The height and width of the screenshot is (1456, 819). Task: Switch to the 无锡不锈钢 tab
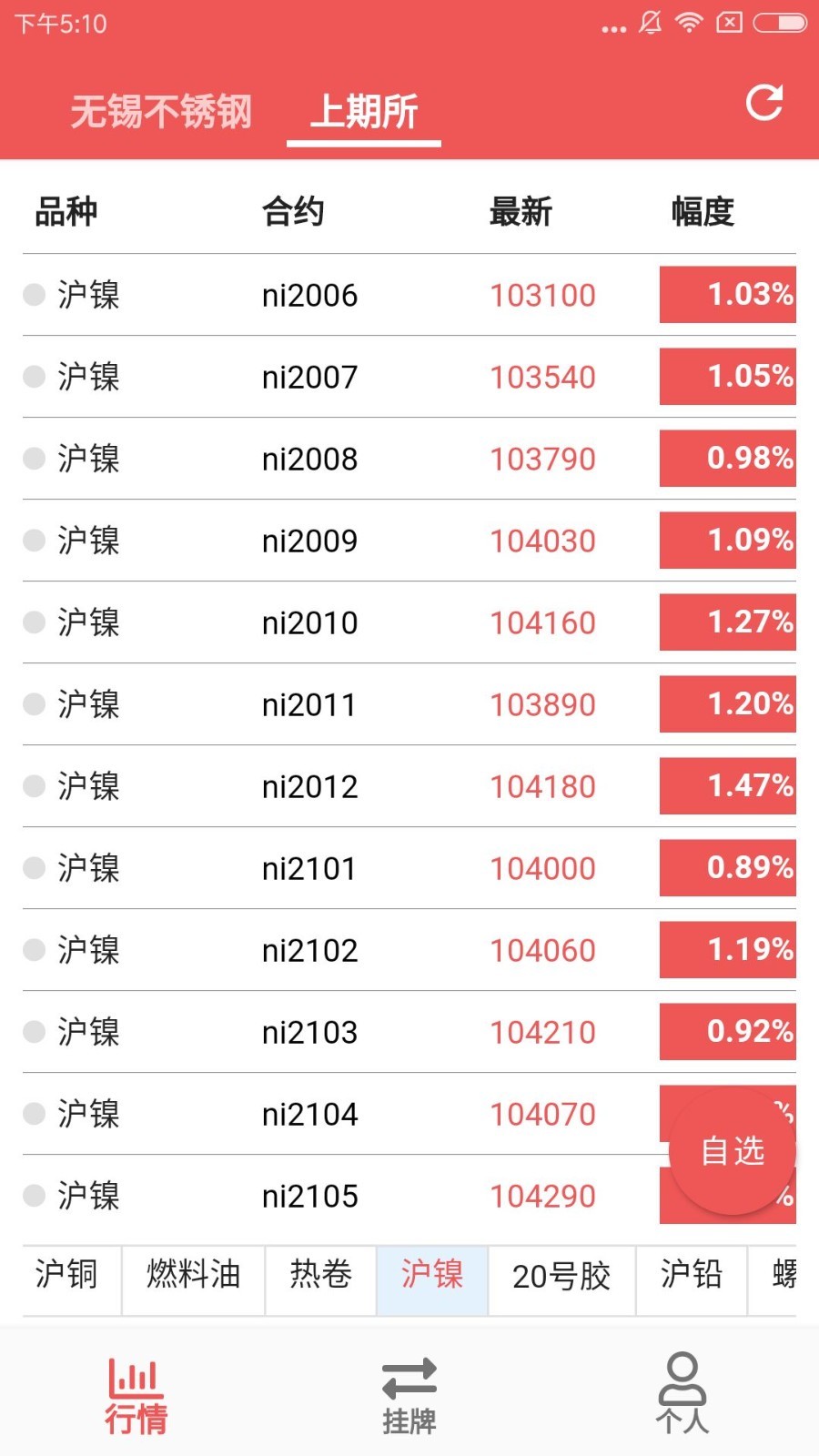pyautogui.click(x=161, y=112)
